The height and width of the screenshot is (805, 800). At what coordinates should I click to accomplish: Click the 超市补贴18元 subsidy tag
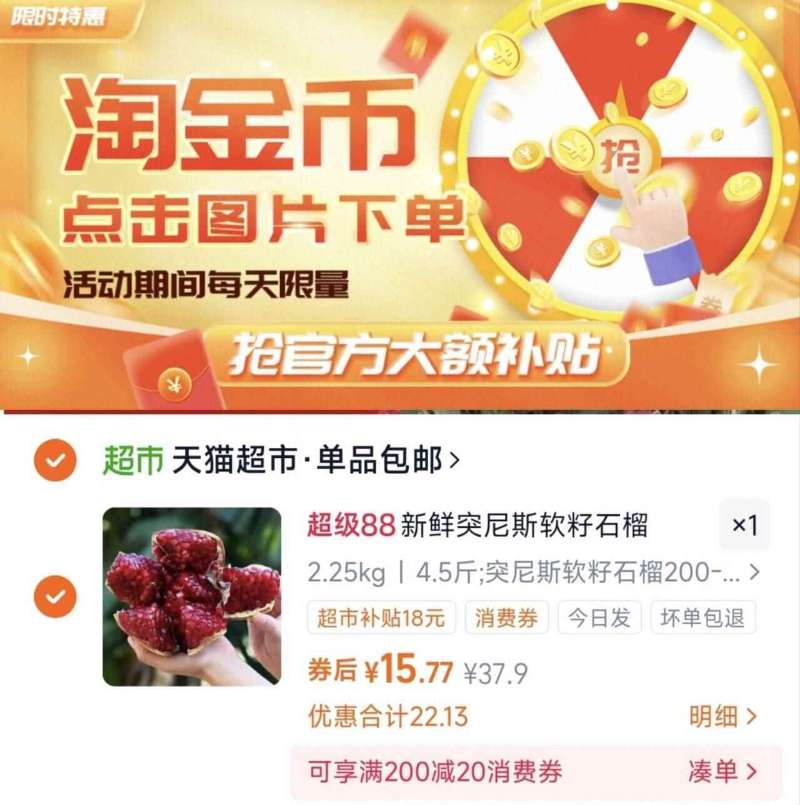click(x=382, y=619)
